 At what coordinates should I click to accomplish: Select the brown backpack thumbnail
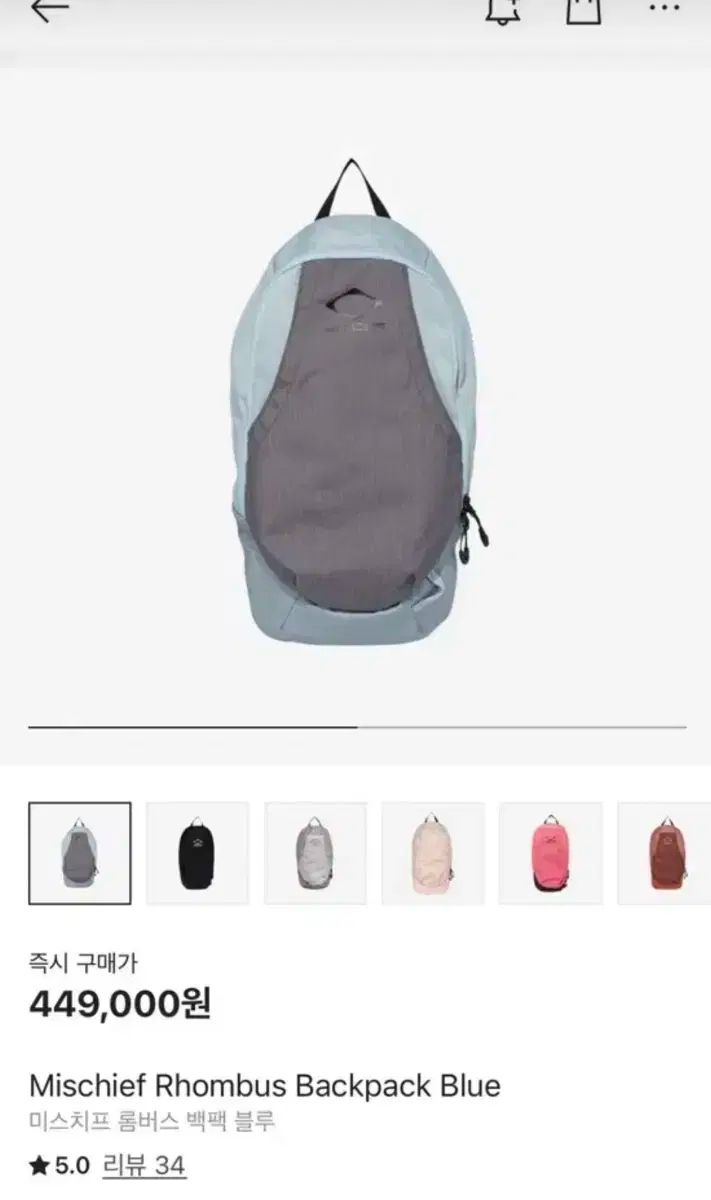pyautogui.click(x=664, y=853)
